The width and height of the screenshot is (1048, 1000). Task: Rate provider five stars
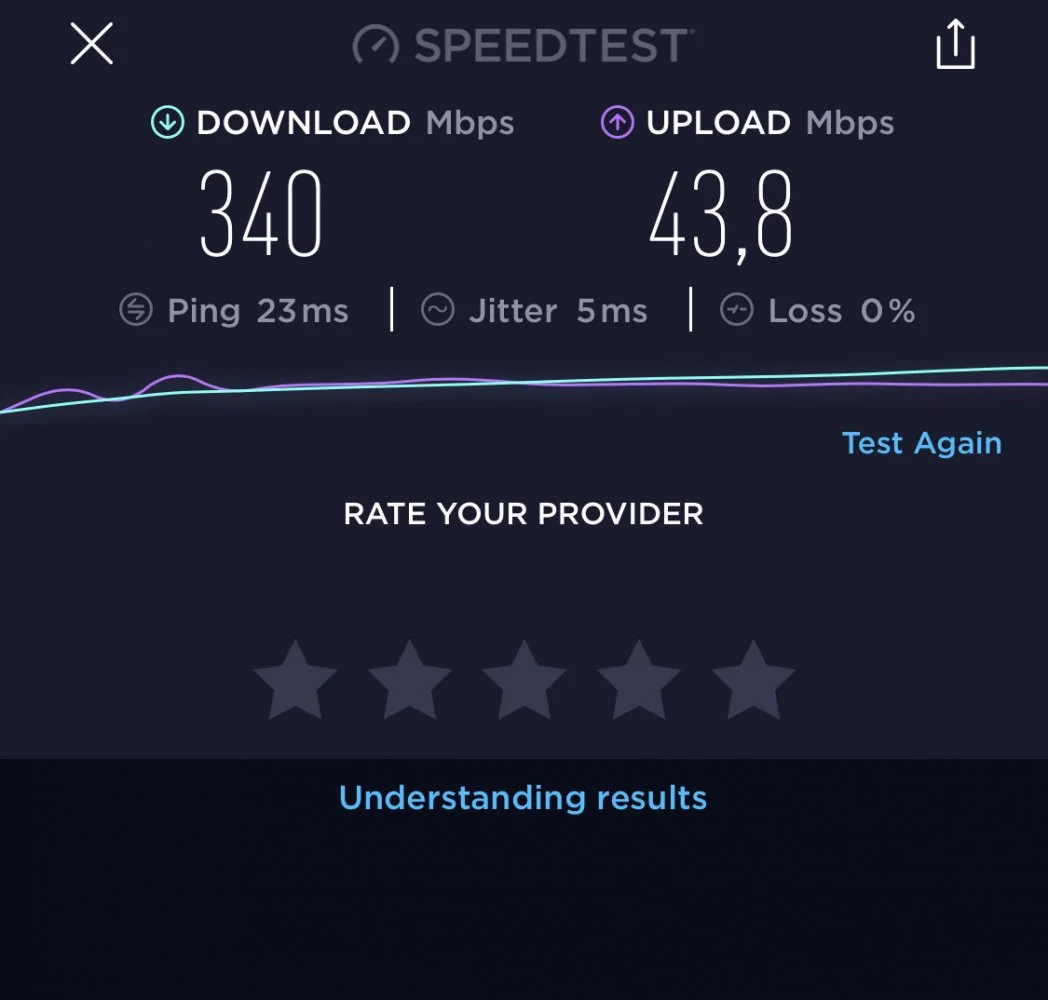pyautogui.click(x=753, y=681)
